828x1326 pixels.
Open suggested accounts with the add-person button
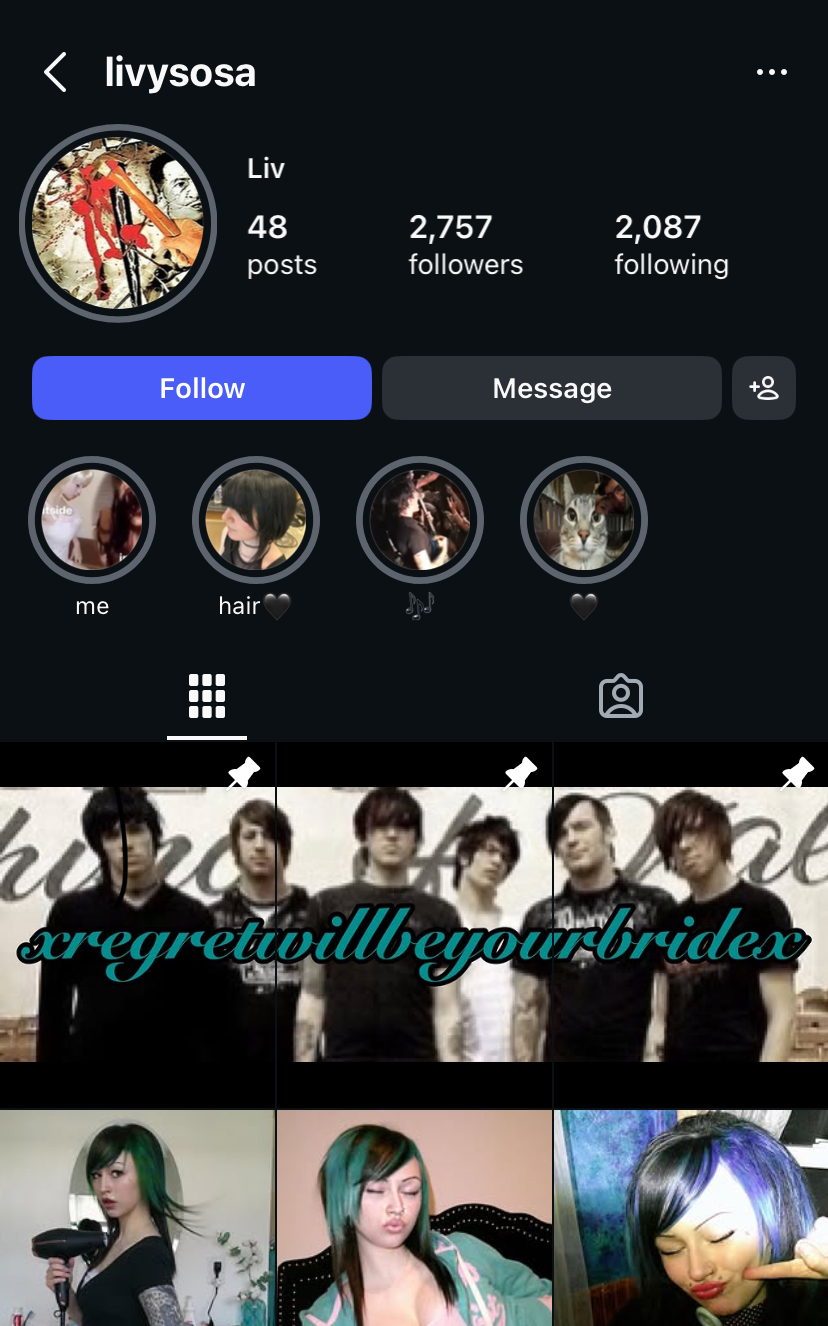tap(764, 388)
